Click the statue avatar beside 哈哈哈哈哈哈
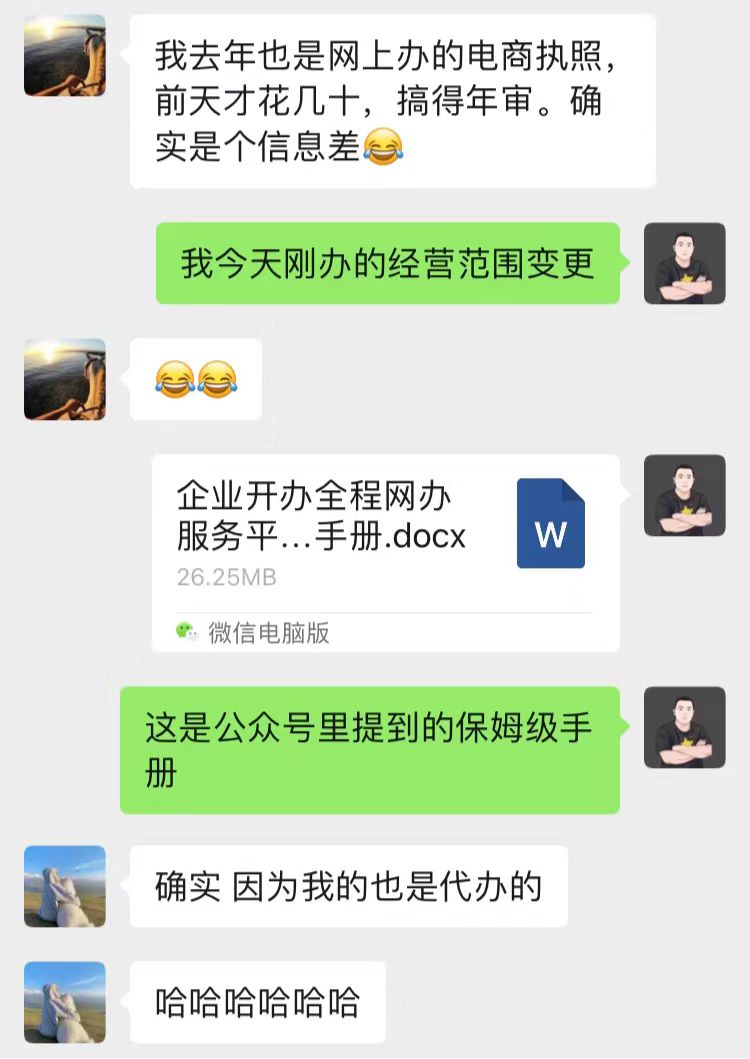Image resolution: width=750 pixels, height=1059 pixels. tap(64, 1004)
